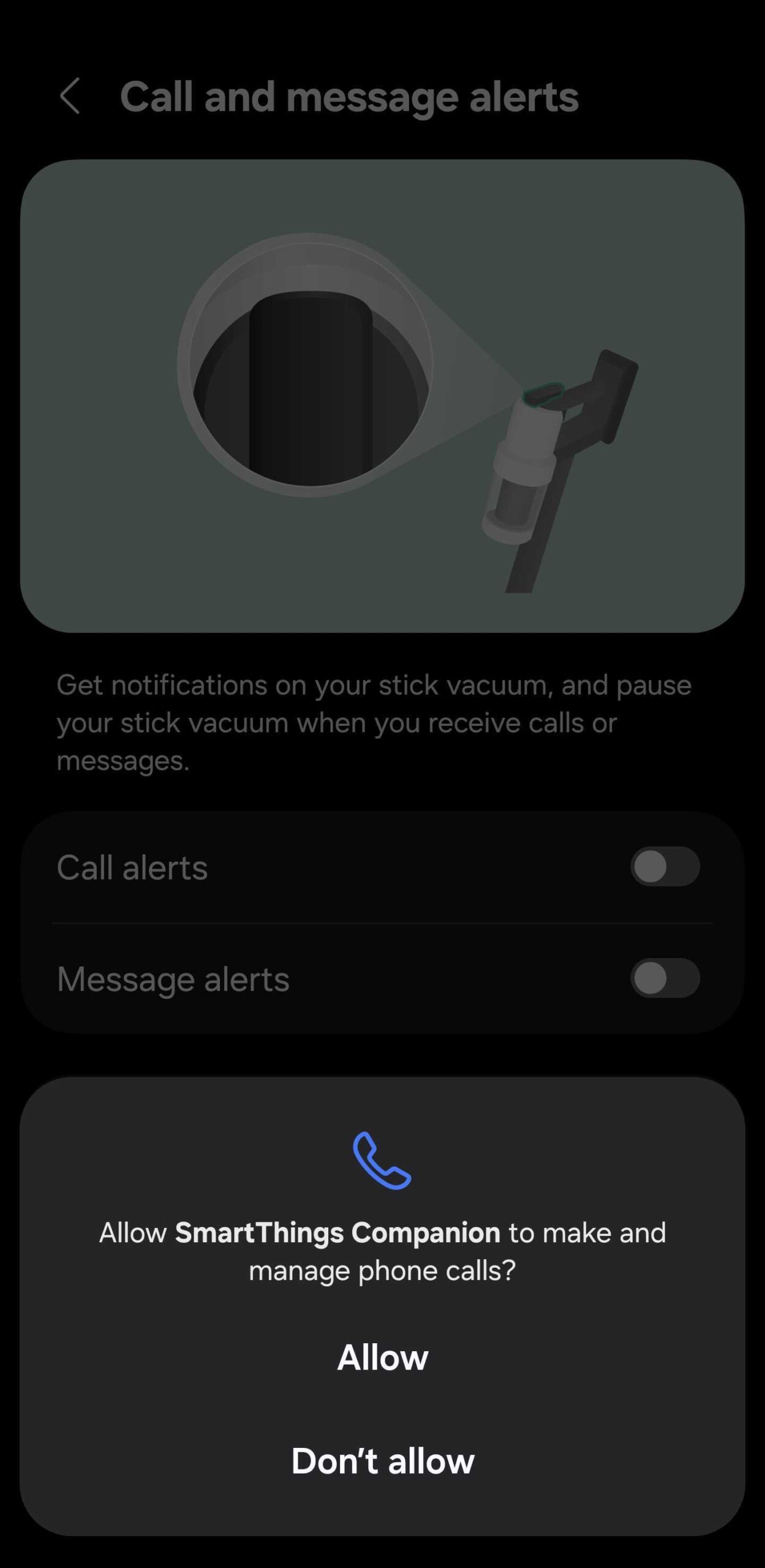Go back from Call and message alerts
765x1568 pixels.
(70, 96)
